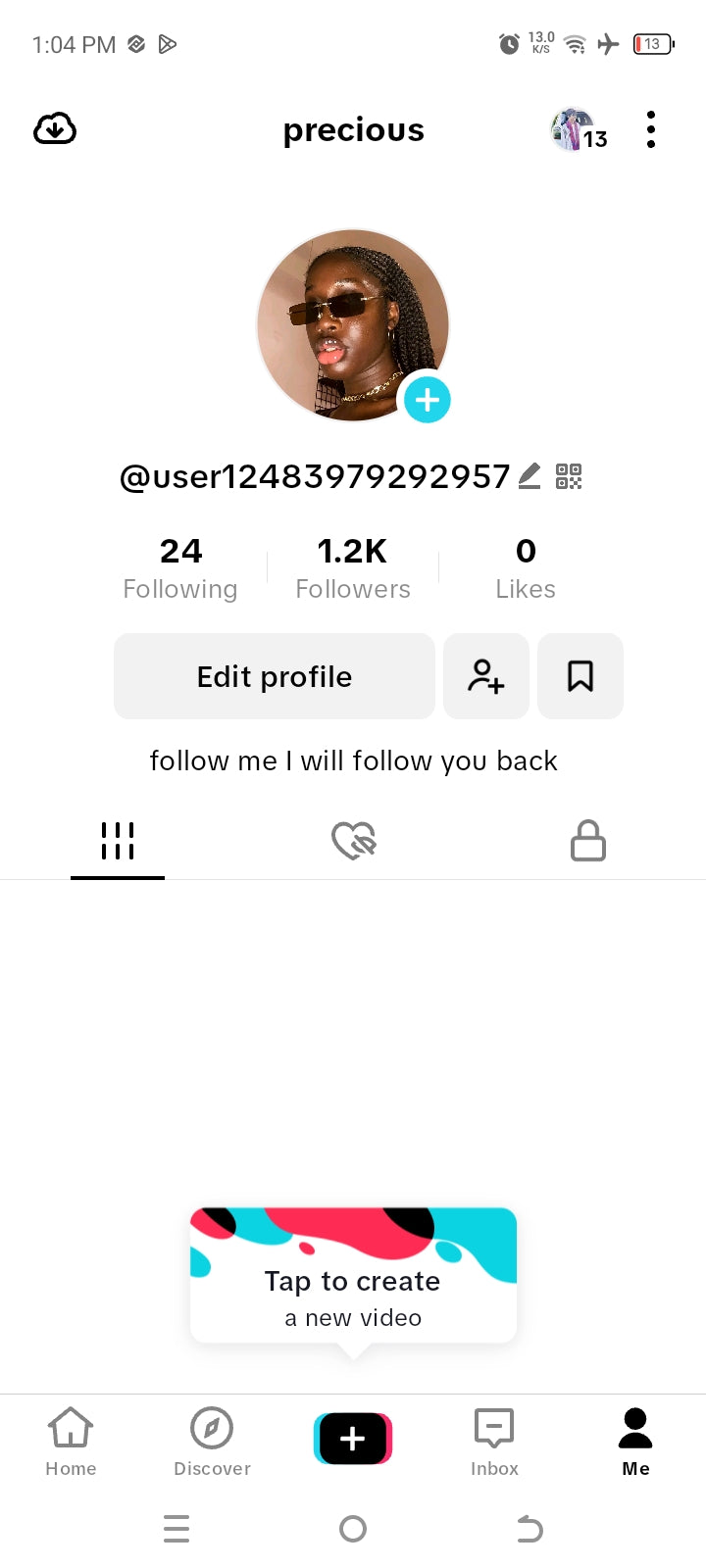The width and height of the screenshot is (706, 1568).
Task: Stay on the posted videos grid tab
Action: [118, 841]
